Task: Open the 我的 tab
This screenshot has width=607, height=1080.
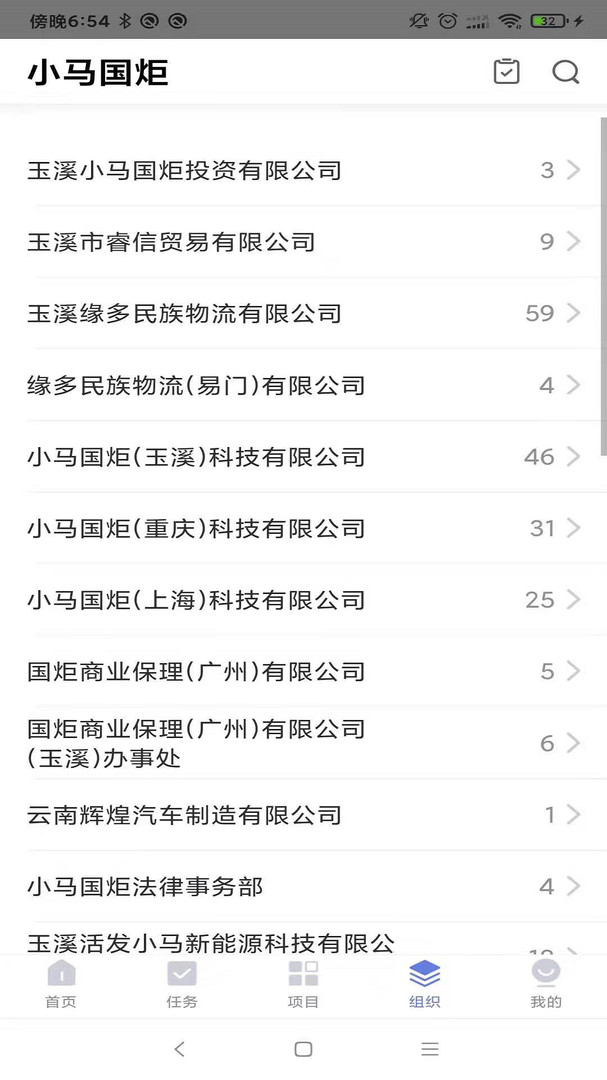Action: [546, 985]
